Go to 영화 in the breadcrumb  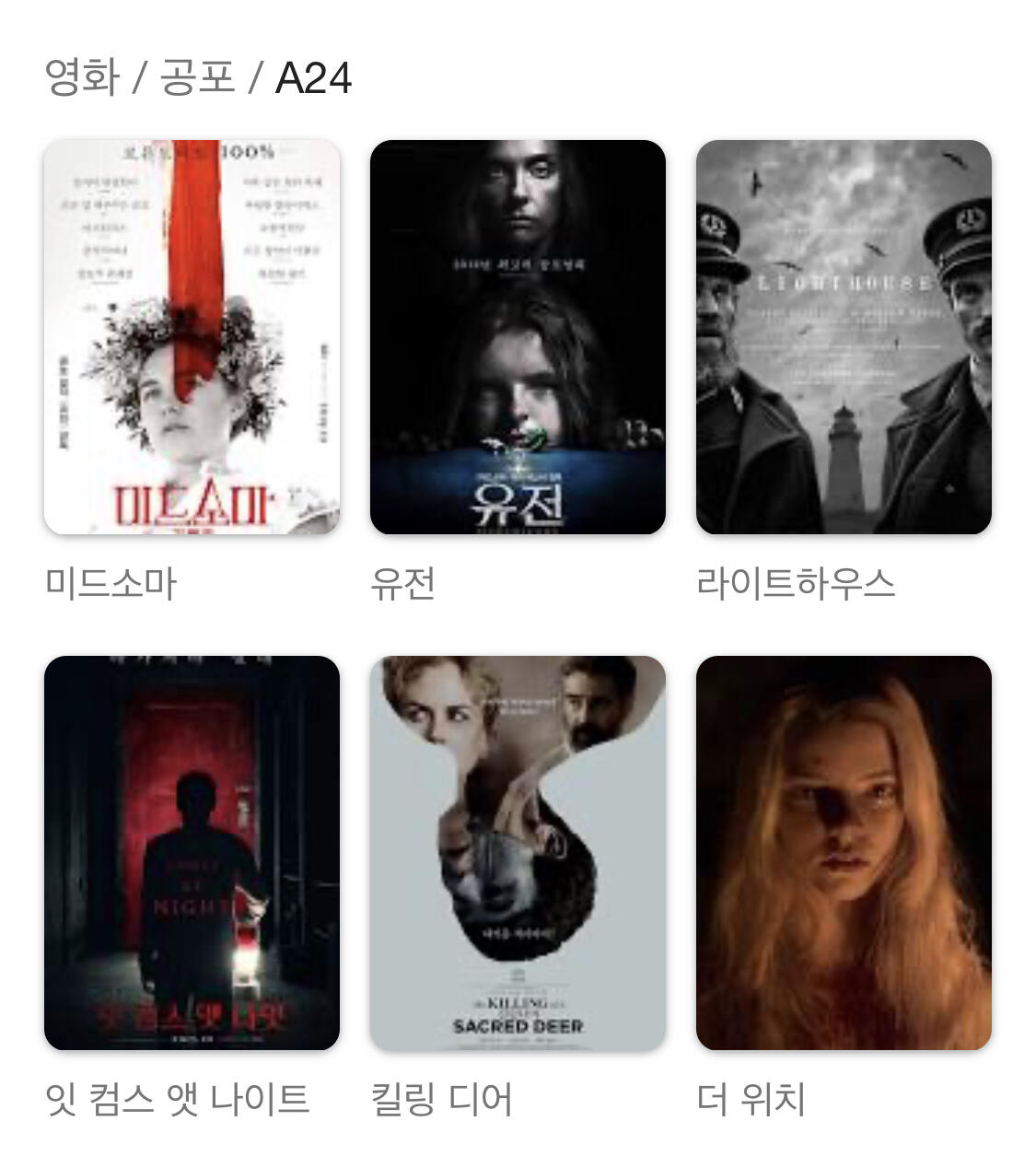pyautogui.click(x=82, y=76)
